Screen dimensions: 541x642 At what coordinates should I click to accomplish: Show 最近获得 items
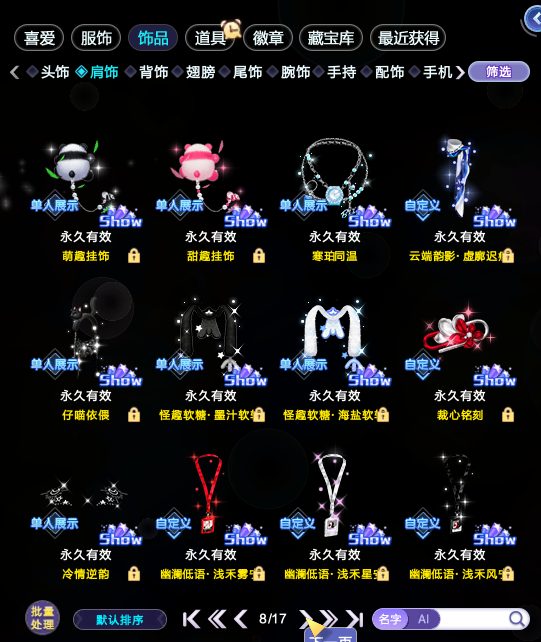408,38
